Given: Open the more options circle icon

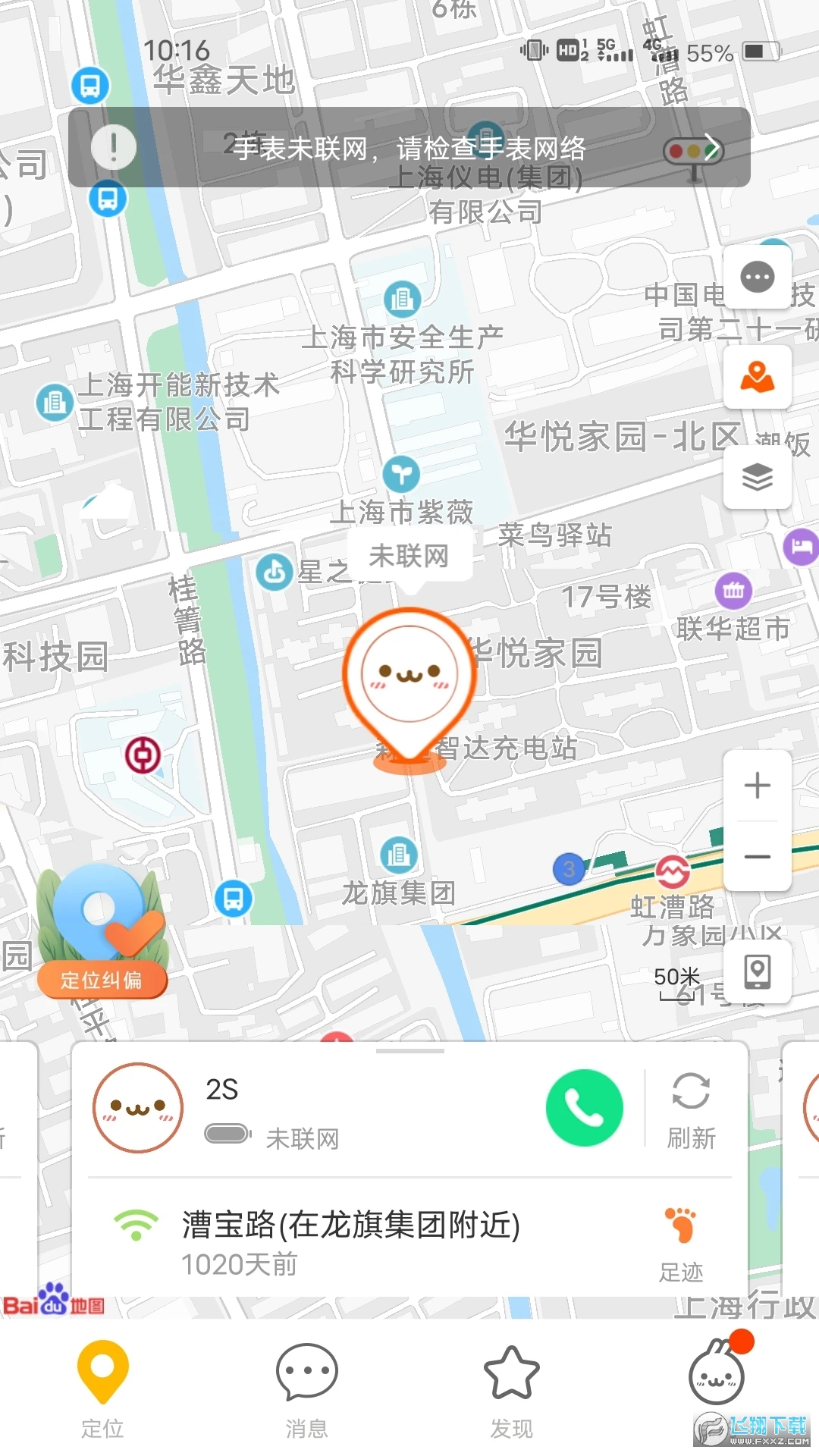Looking at the screenshot, I should 757,278.
